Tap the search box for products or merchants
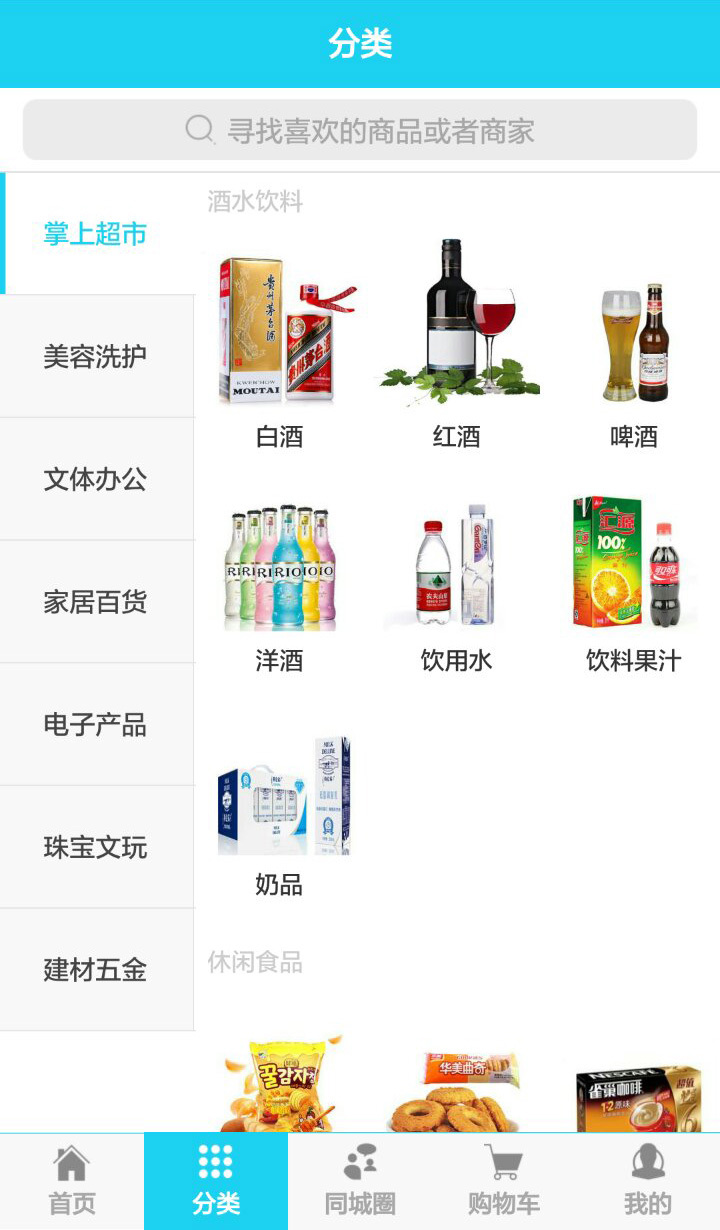This screenshot has height=1230, width=720. click(x=360, y=130)
